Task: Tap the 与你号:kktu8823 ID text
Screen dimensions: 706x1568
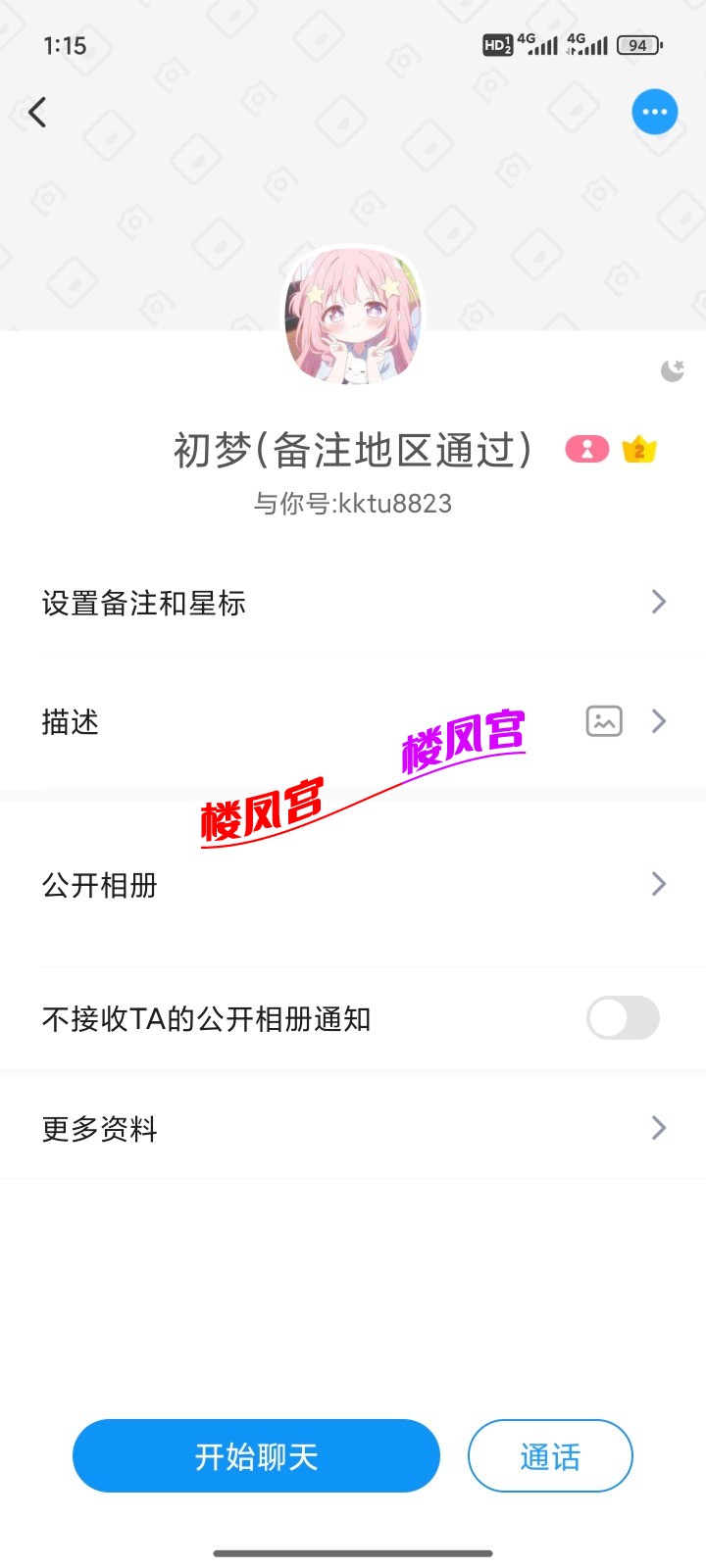Action: pos(353,503)
